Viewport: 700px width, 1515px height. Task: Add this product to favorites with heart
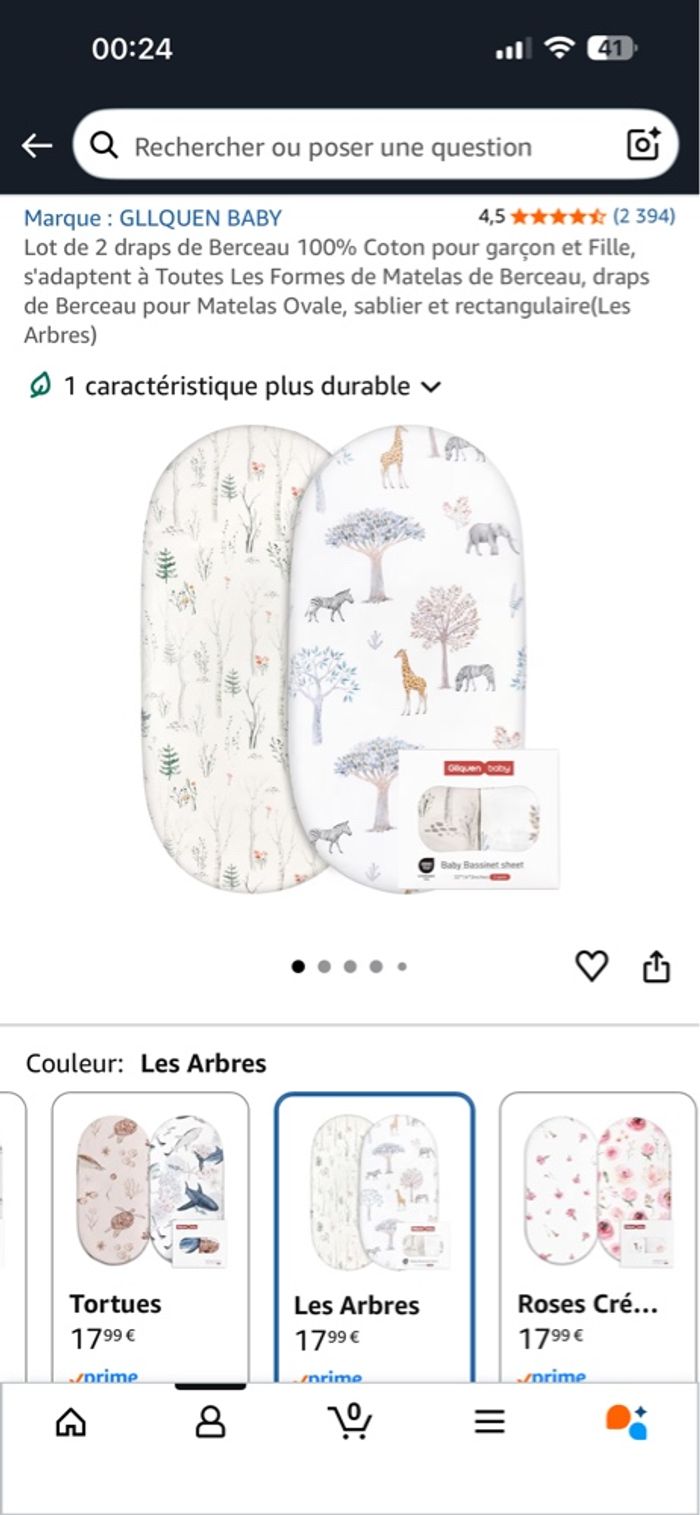[591, 966]
